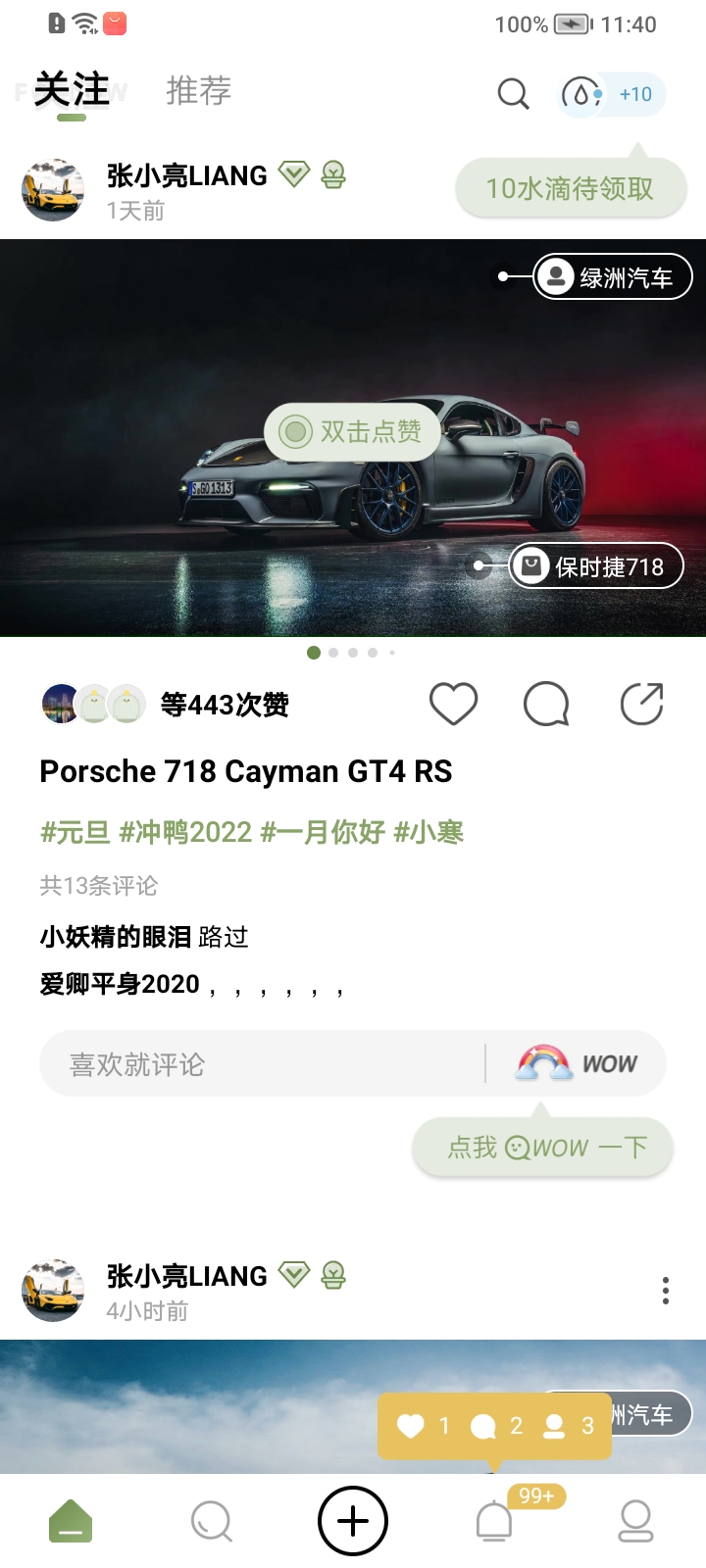Open the search icon in the top bar
Screen dimensions: 706x1568
513,94
